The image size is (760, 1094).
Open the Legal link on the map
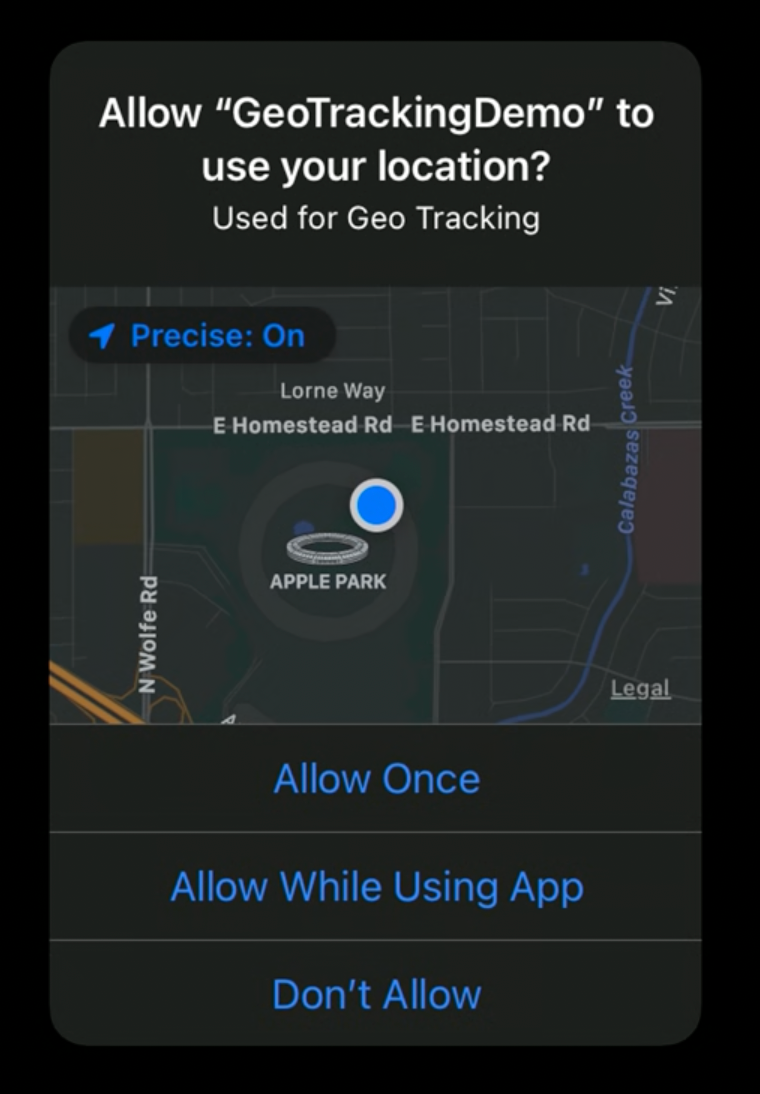(640, 689)
